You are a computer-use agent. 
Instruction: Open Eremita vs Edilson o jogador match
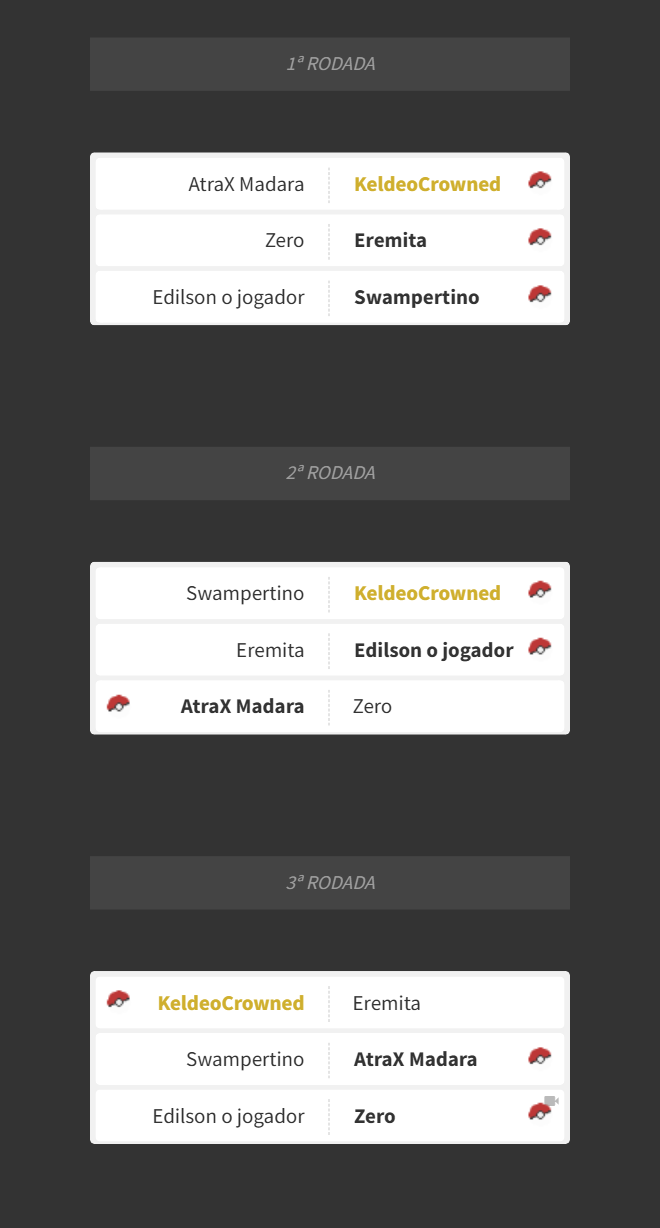(330, 650)
